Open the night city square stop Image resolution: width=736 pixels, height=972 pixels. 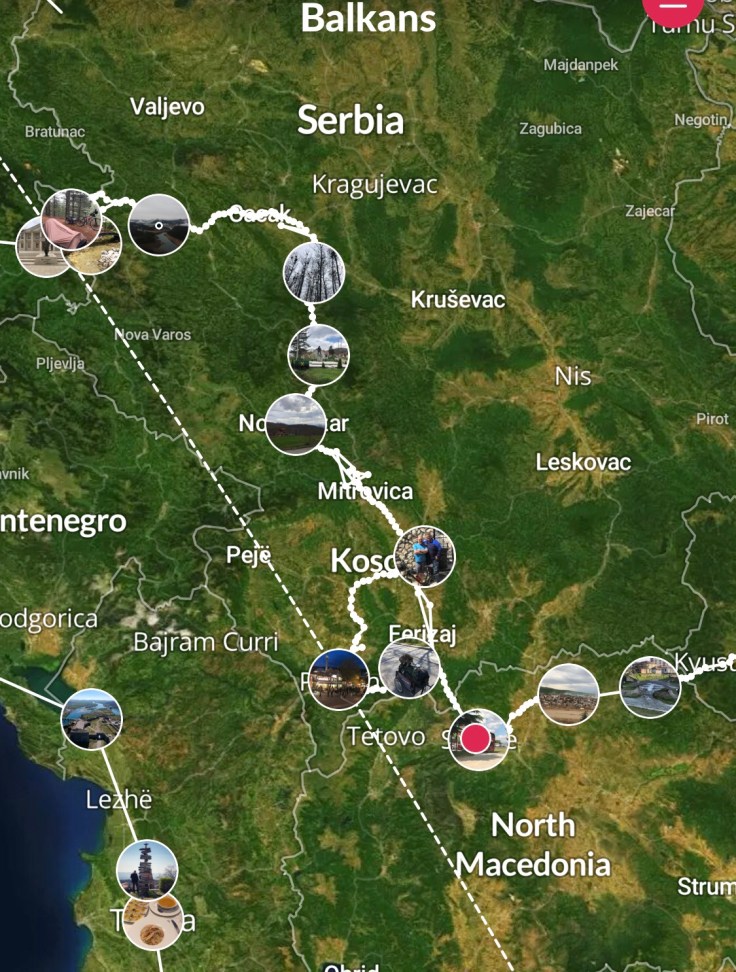[x=338, y=679]
